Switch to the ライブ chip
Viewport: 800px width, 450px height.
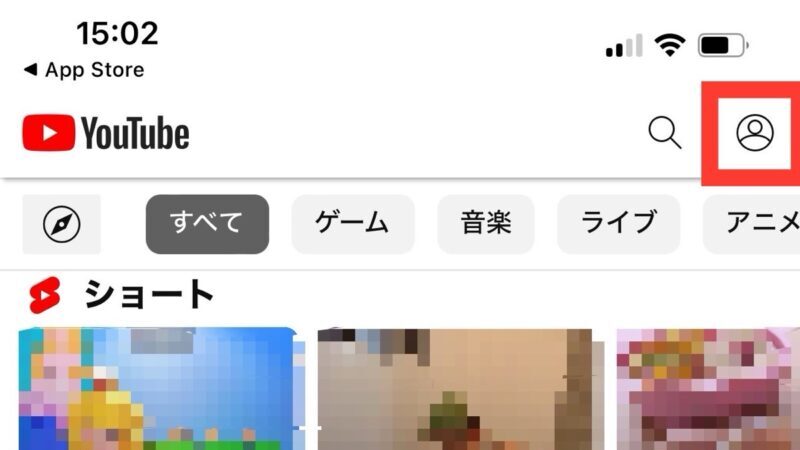[618, 223]
